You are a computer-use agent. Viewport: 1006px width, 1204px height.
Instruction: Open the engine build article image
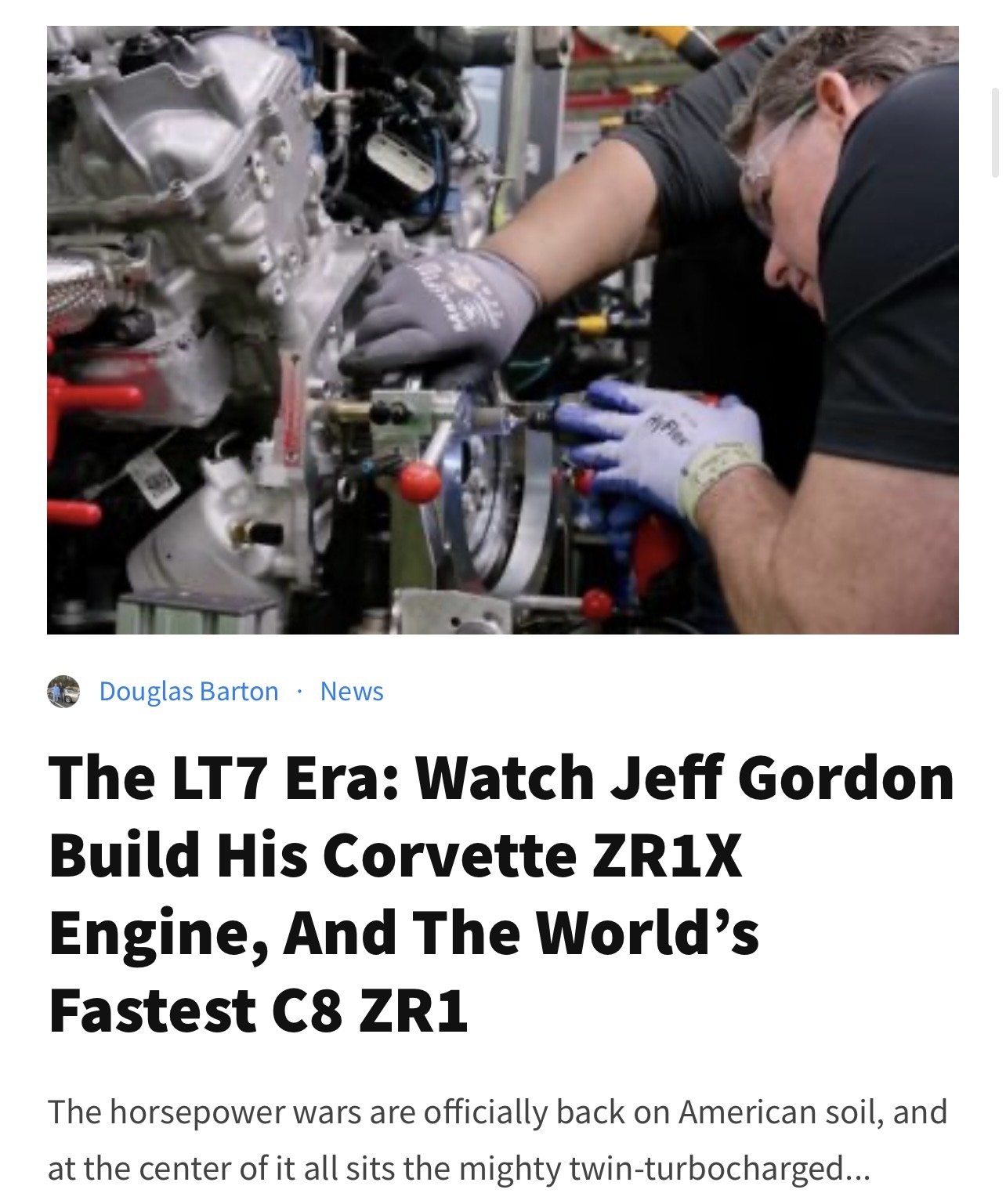pos(502,330)
